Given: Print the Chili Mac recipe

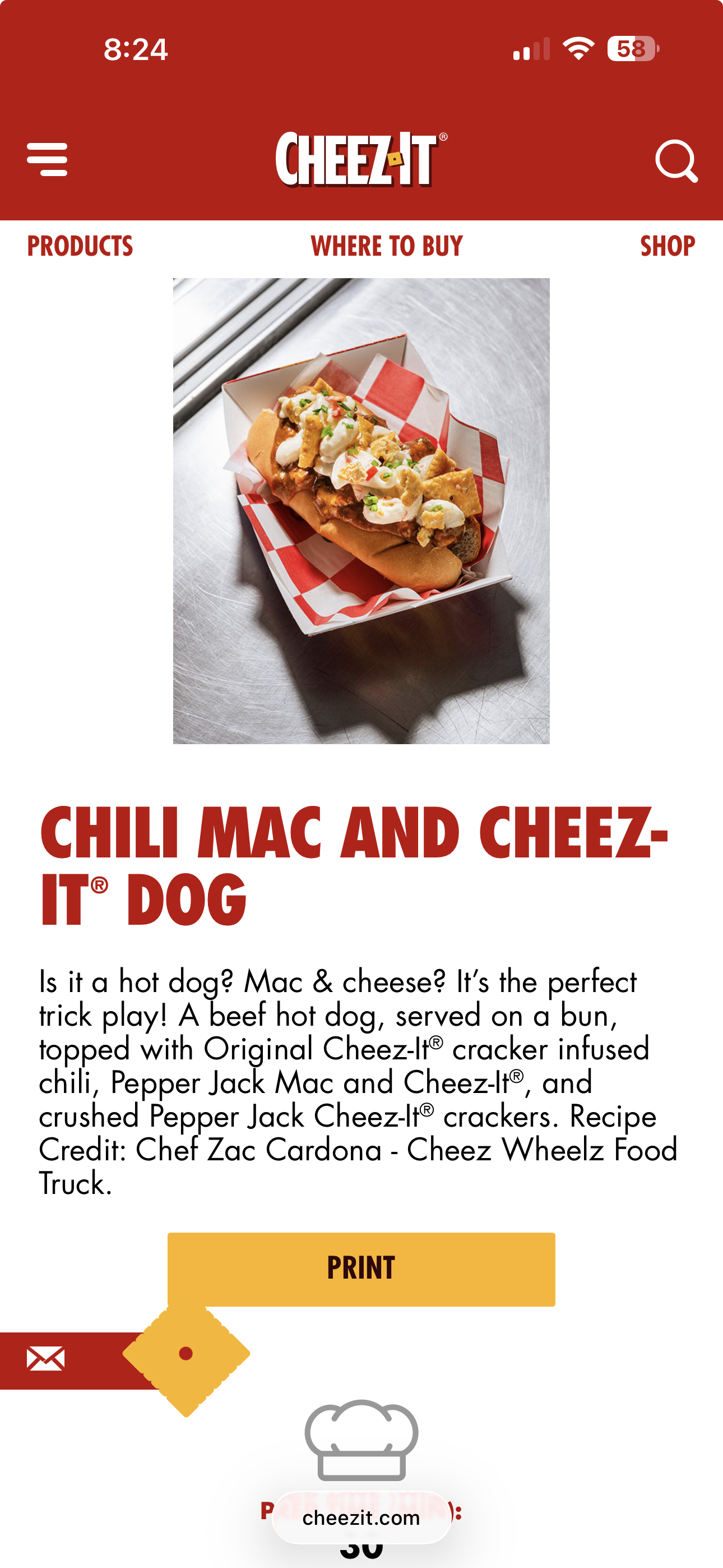Looking at the screenshot, I should tap(361, 1268).
